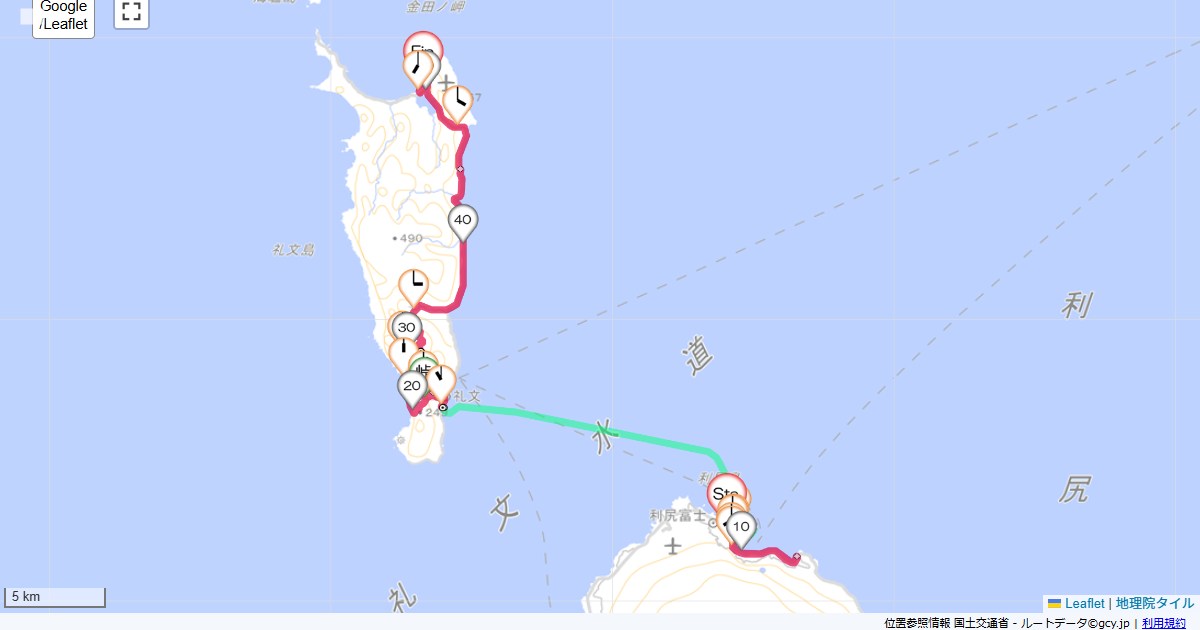Screen dimensions: 1200x630
Task: Select the 30 km distance marker
Action: point(406,327)
